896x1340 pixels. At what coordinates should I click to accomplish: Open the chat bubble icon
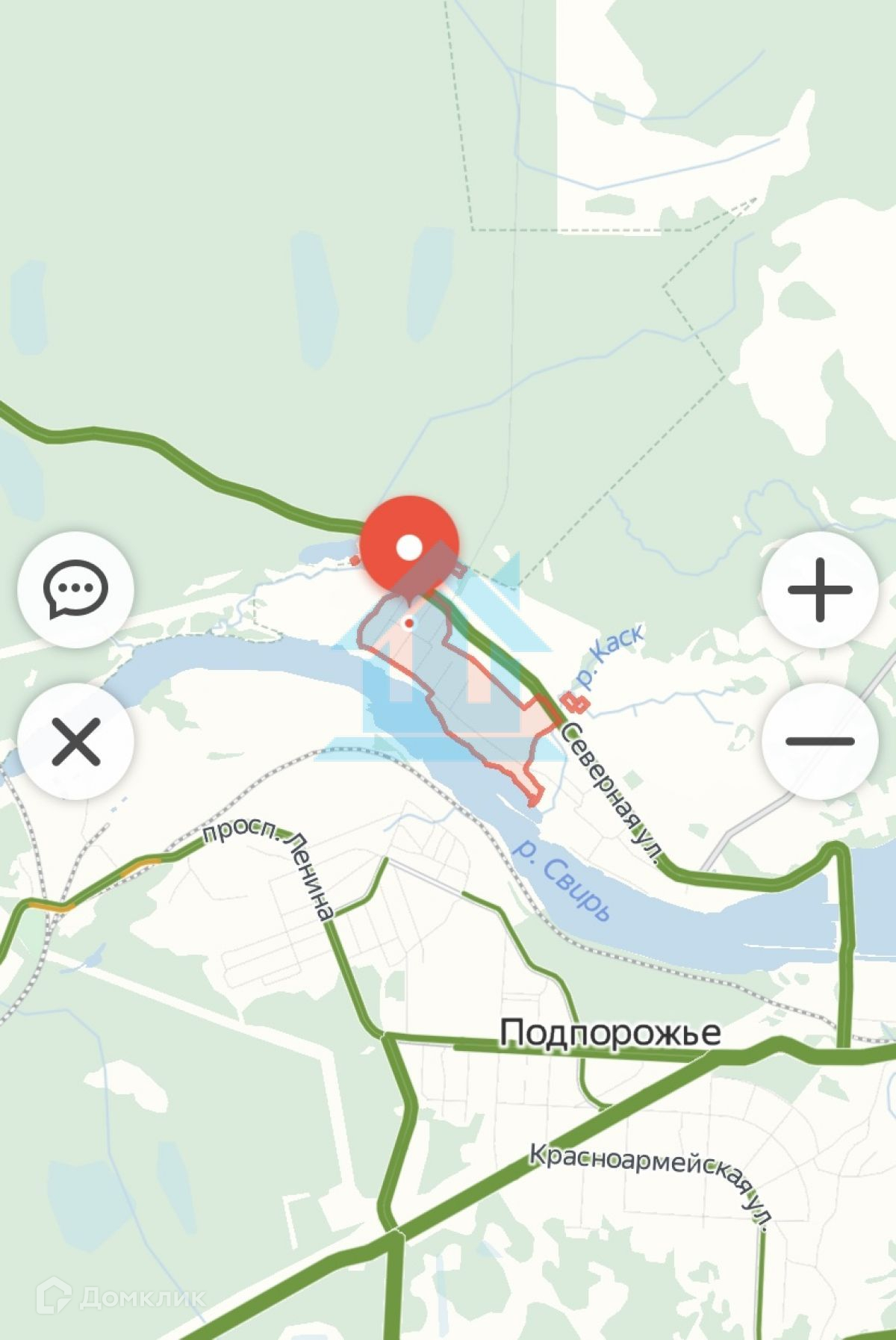[76, 590]
